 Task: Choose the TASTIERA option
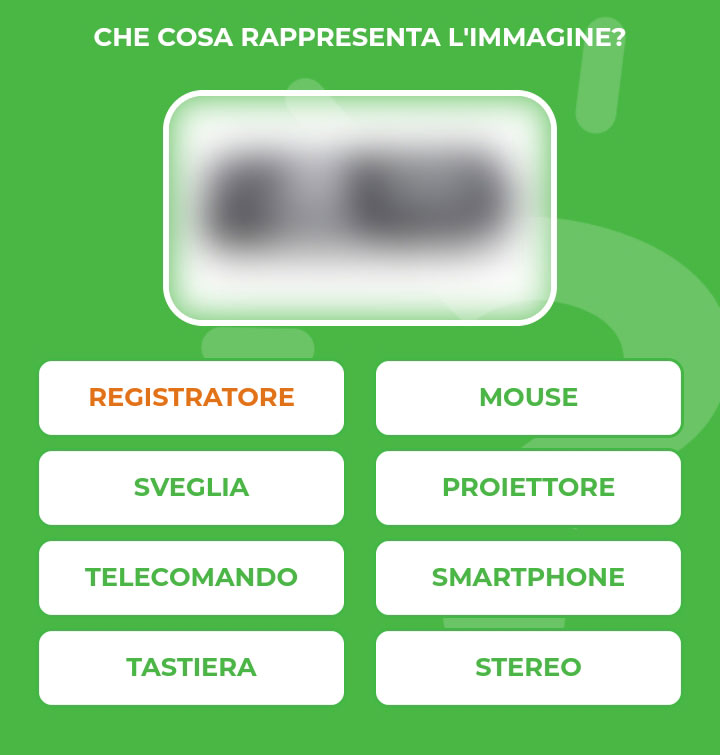(x=191, y=668)
